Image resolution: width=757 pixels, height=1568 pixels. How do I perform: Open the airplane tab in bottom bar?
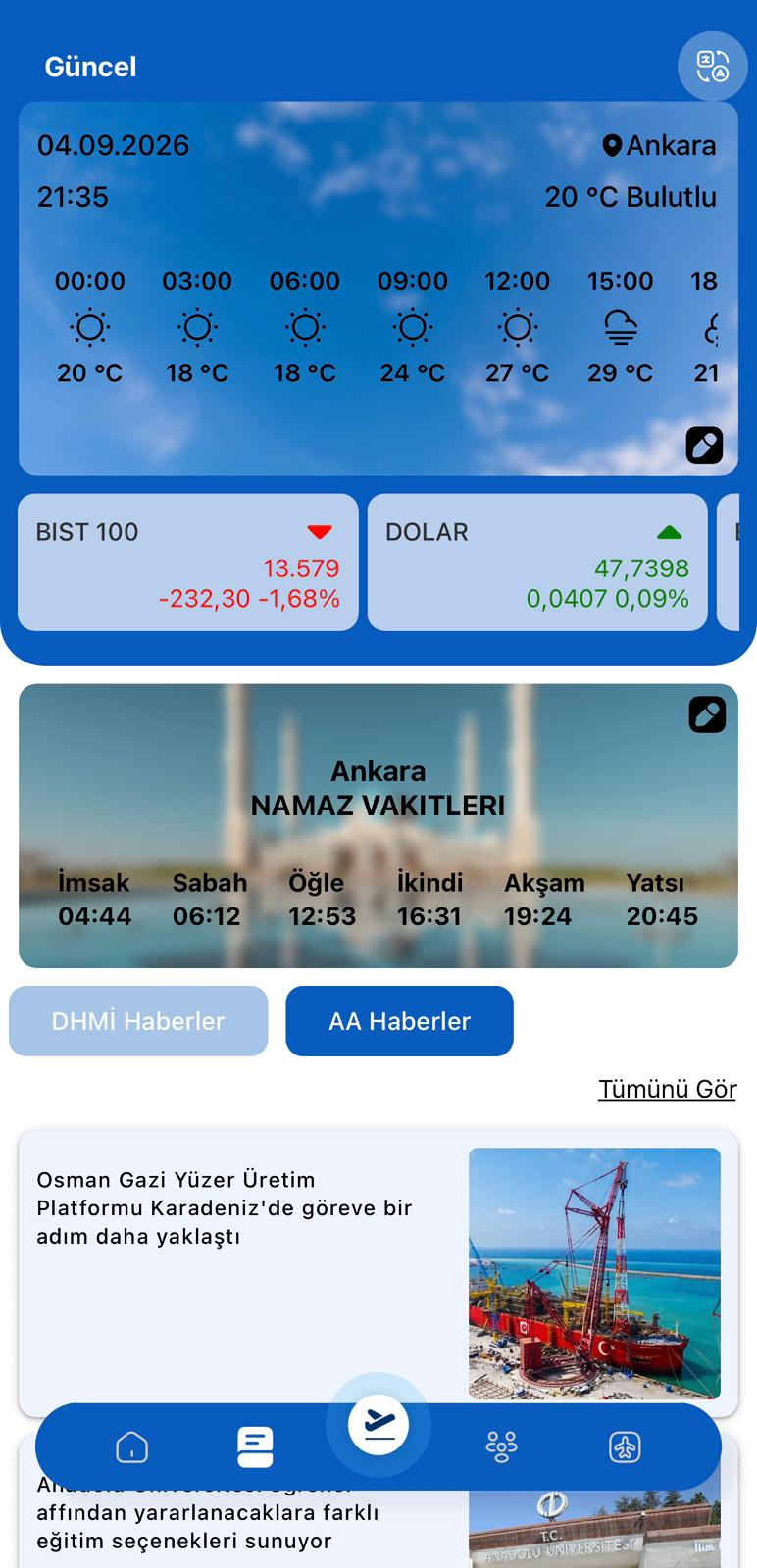point(625,1446)
